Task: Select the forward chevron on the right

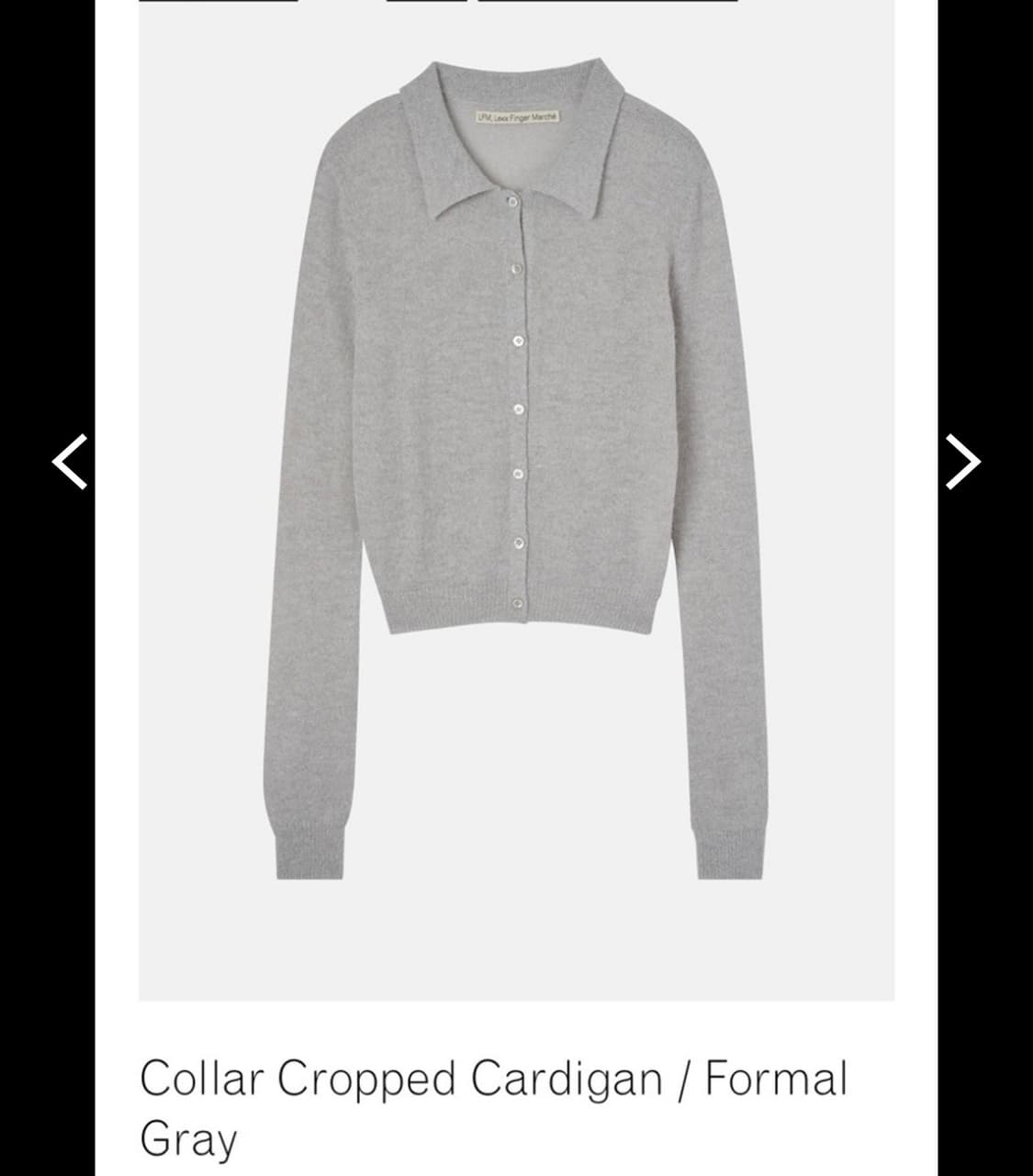Action: coord(962,462)
